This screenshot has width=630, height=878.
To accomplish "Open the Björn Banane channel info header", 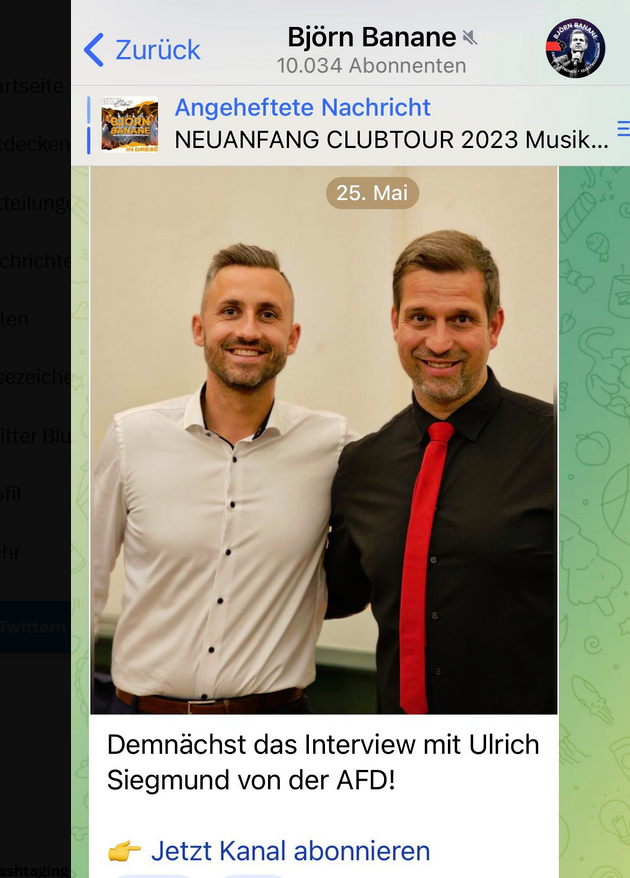I will 372,49.
